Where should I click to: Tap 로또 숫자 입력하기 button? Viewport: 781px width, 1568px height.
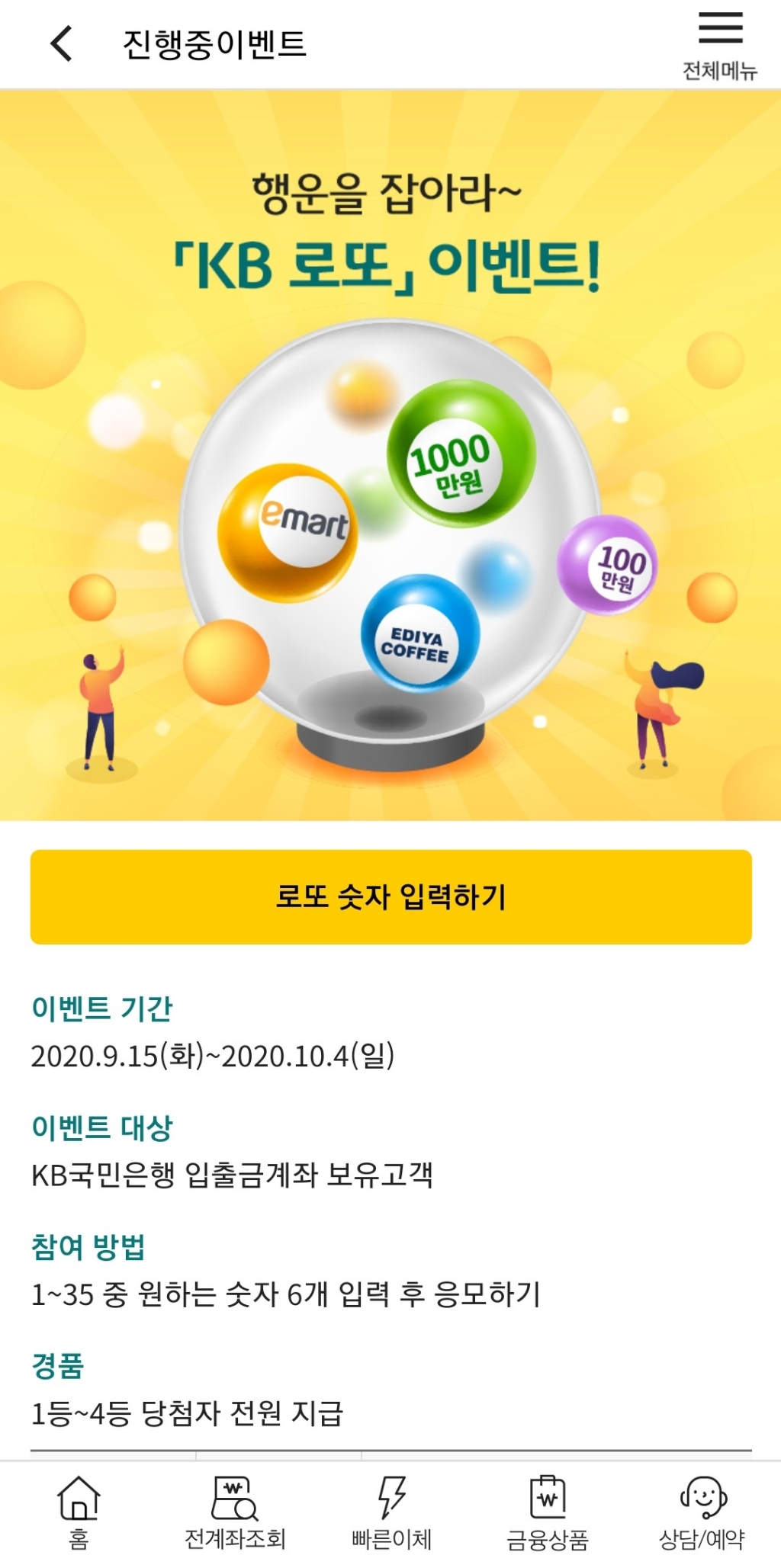coord(390,896)
